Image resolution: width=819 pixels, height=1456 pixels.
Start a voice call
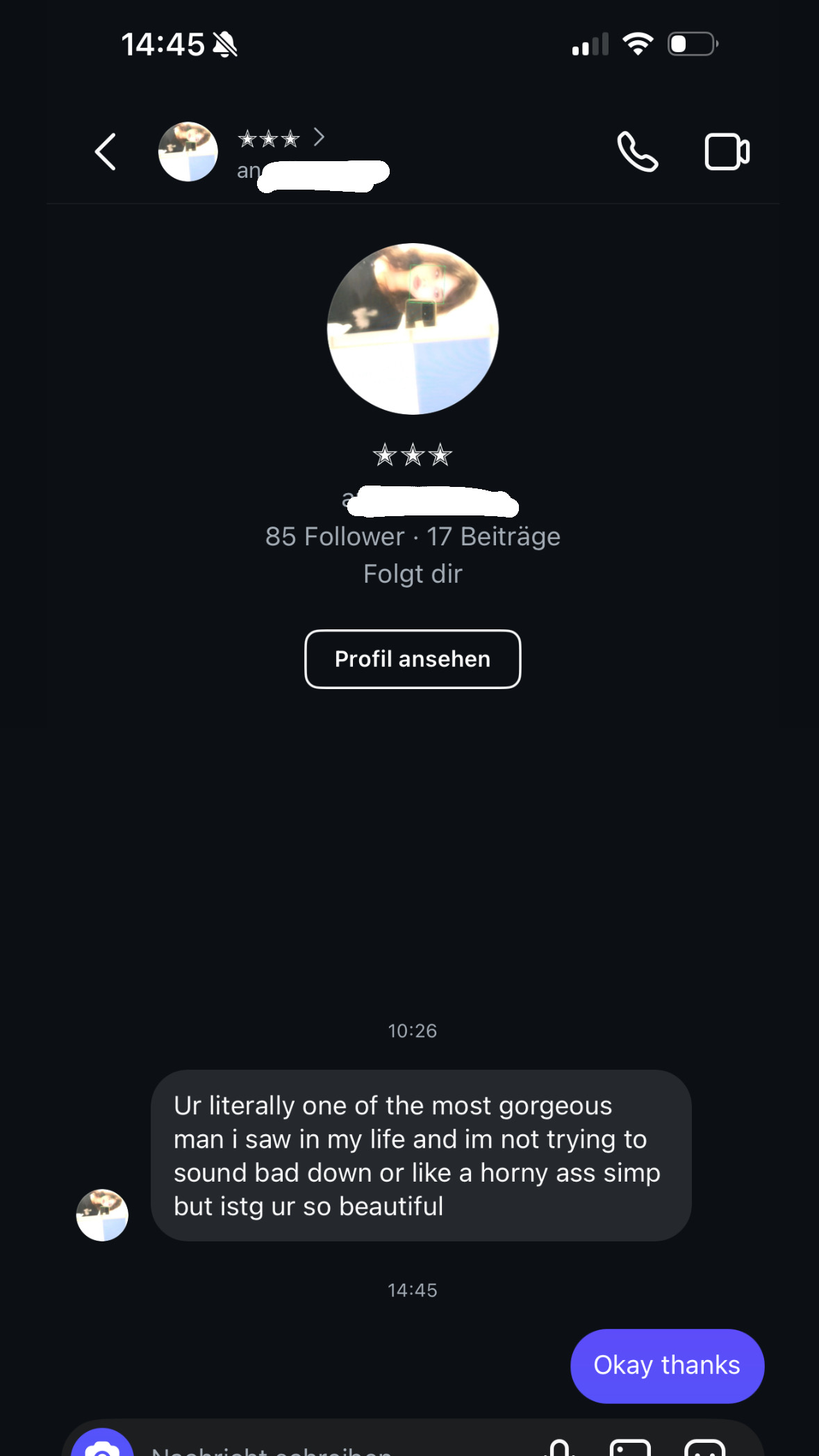point(637,152)
